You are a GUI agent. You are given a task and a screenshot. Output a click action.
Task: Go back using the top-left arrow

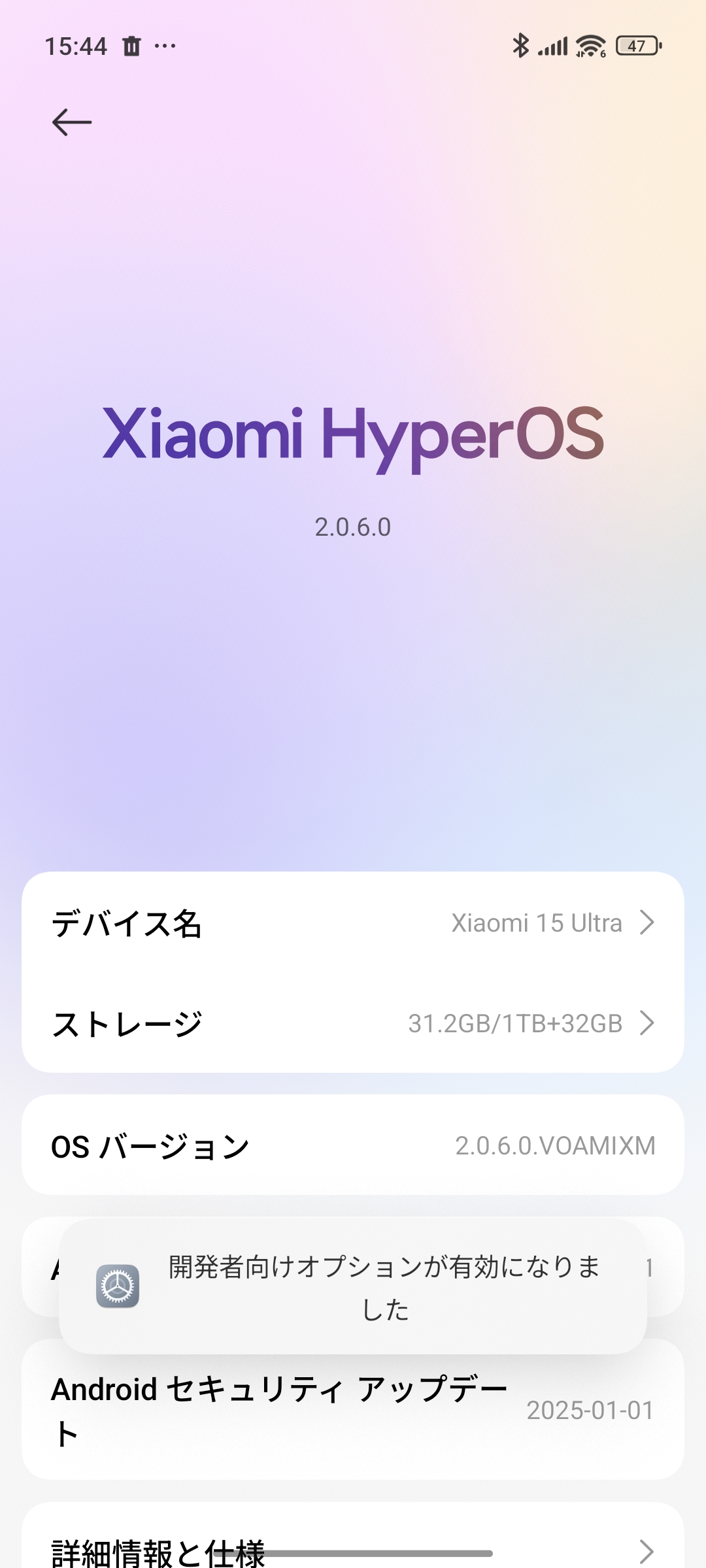click(x=72, y=122)
